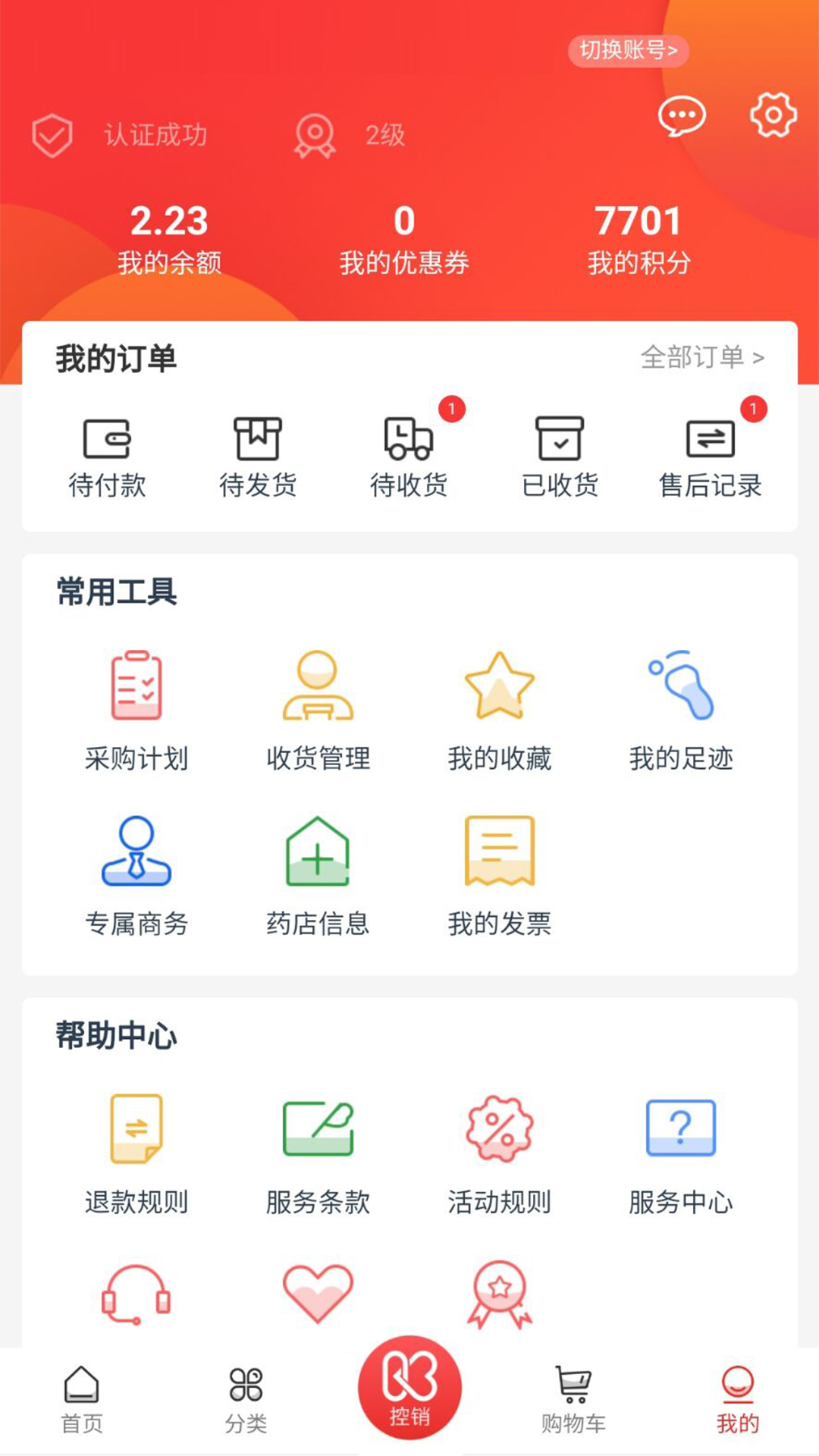
Task: Open the messages chat bubble icon
Action: pos(681,116)
